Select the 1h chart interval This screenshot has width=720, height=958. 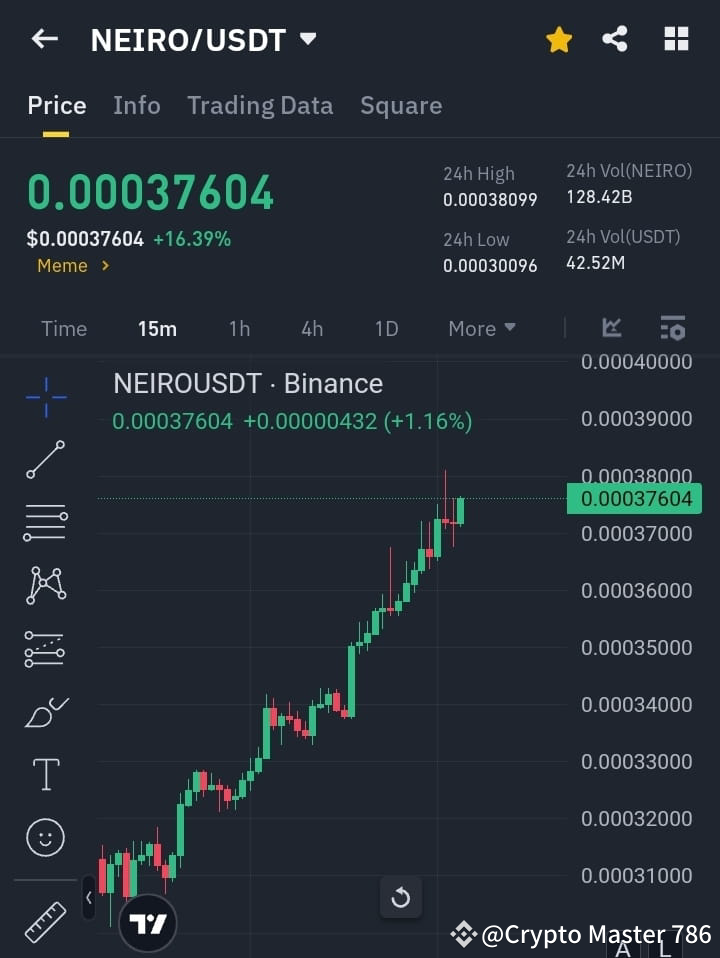coord(239,328)
